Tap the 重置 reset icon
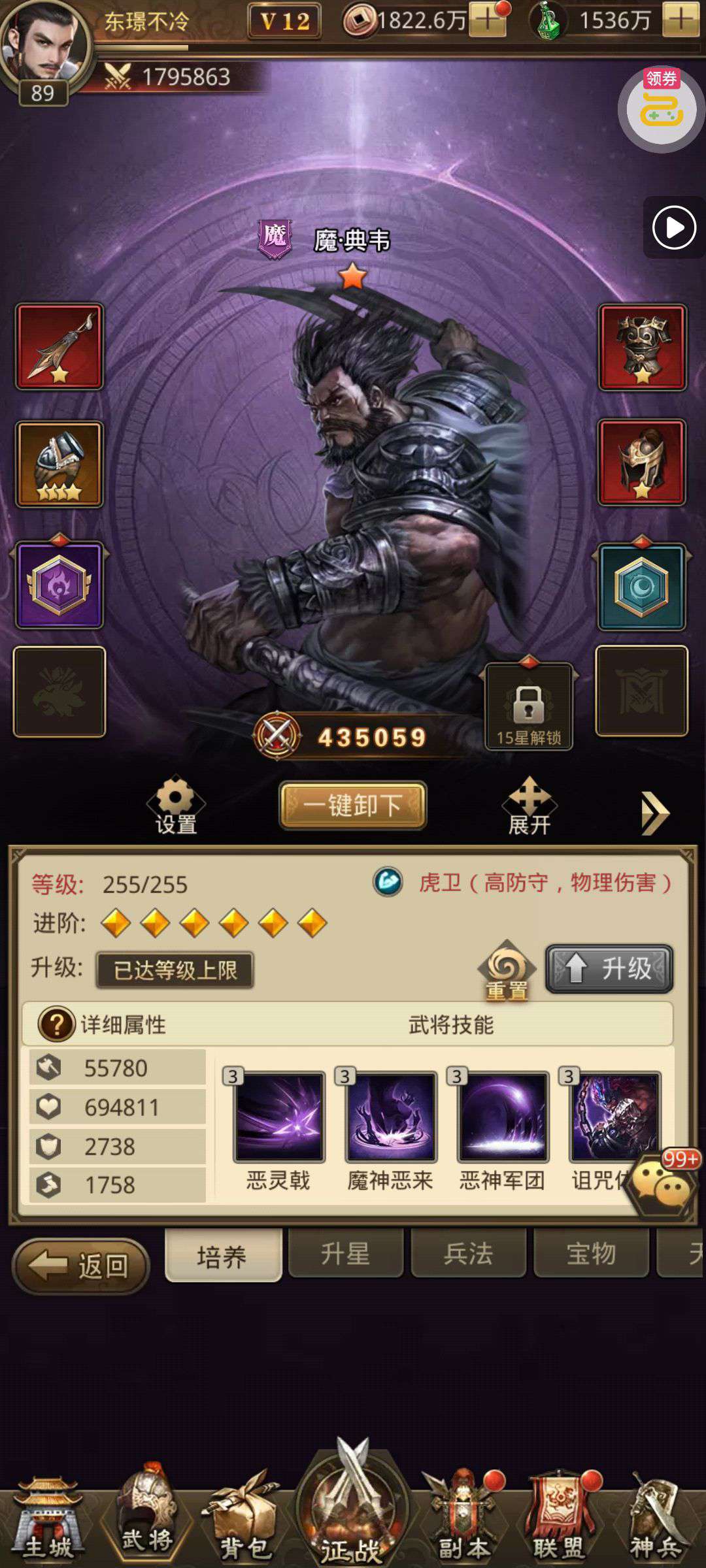This screenshot has width=706, height=1568. tap(507, 971)
